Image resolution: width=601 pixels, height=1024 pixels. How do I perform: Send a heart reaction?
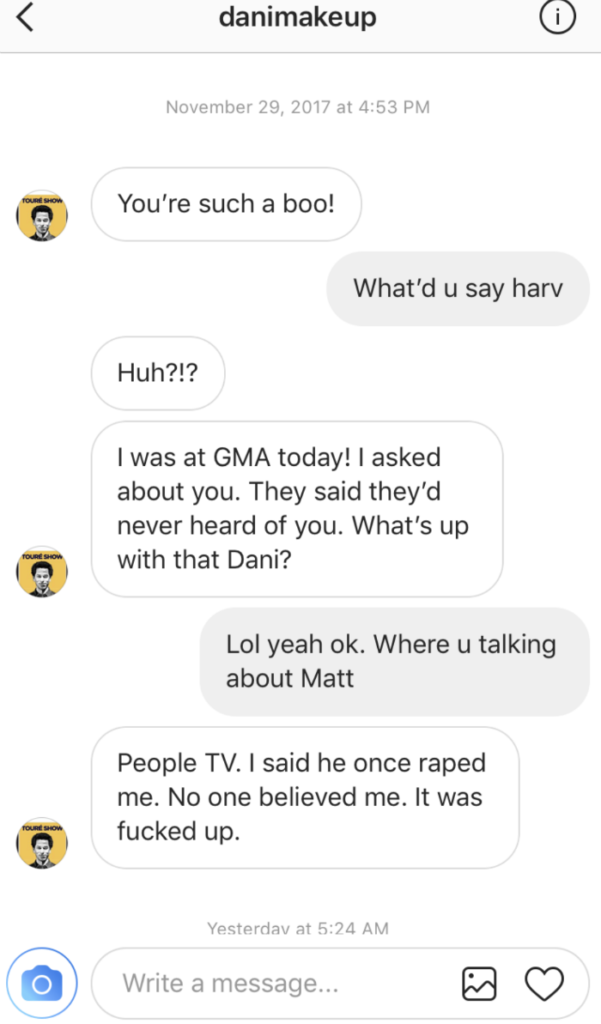coord(545,984)
